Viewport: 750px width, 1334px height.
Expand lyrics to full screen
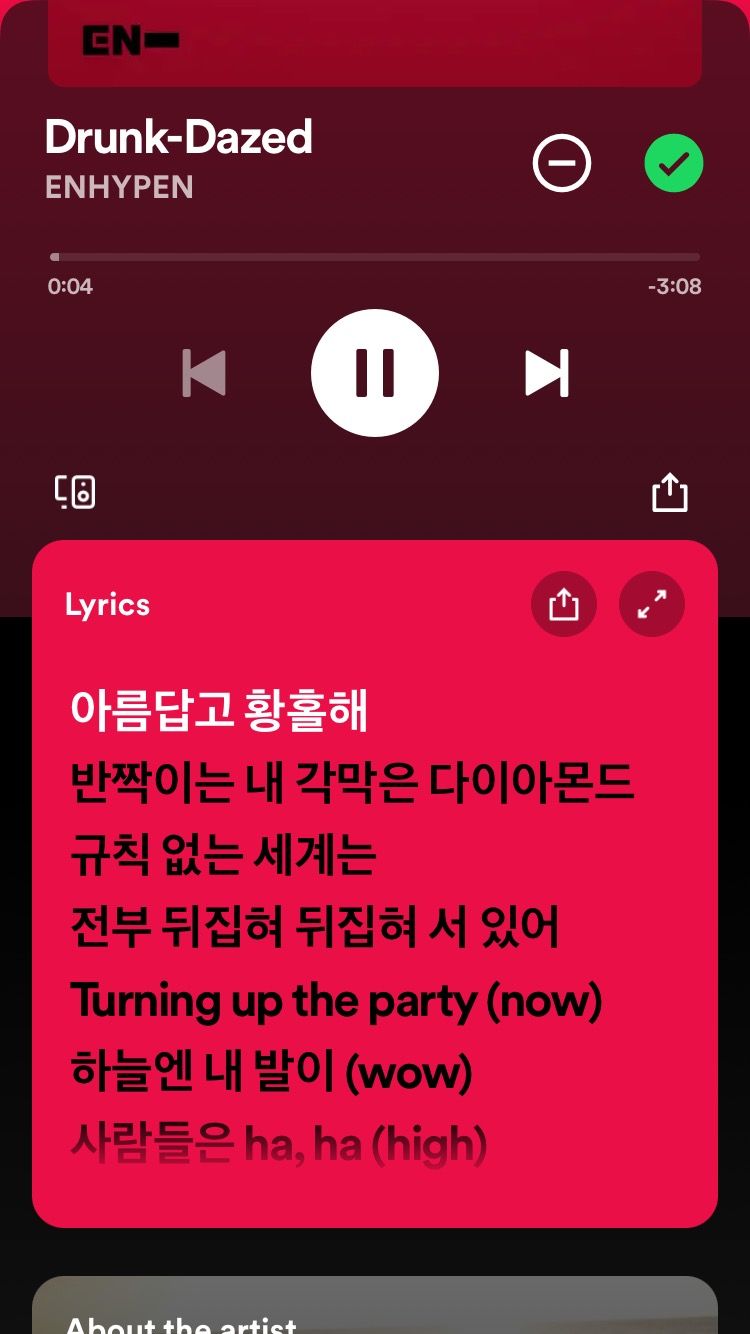(652, 604)
